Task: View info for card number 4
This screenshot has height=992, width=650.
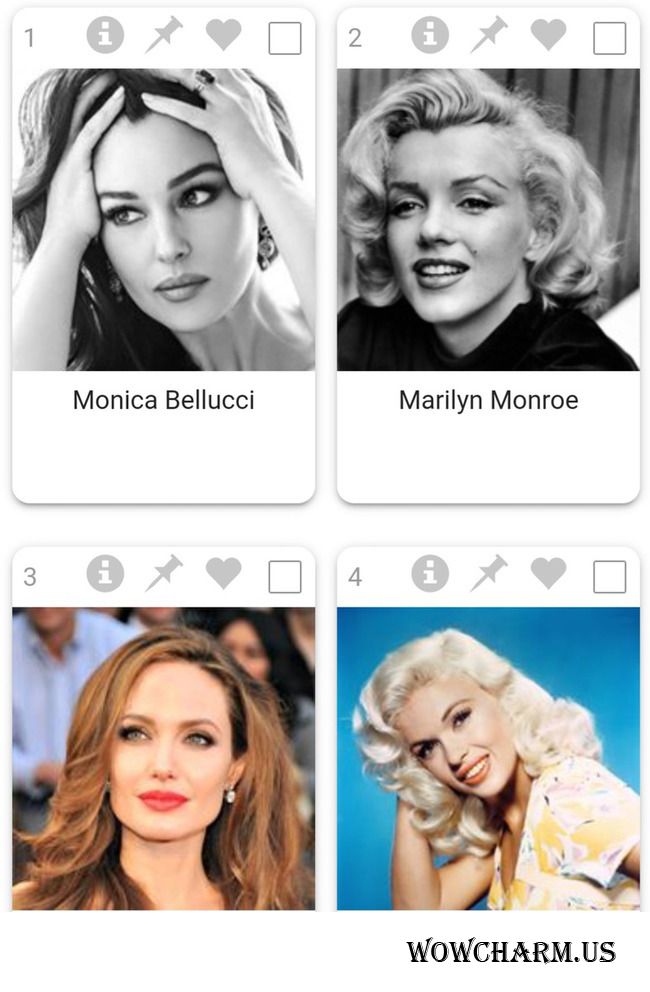Action: tap(430, 574)
